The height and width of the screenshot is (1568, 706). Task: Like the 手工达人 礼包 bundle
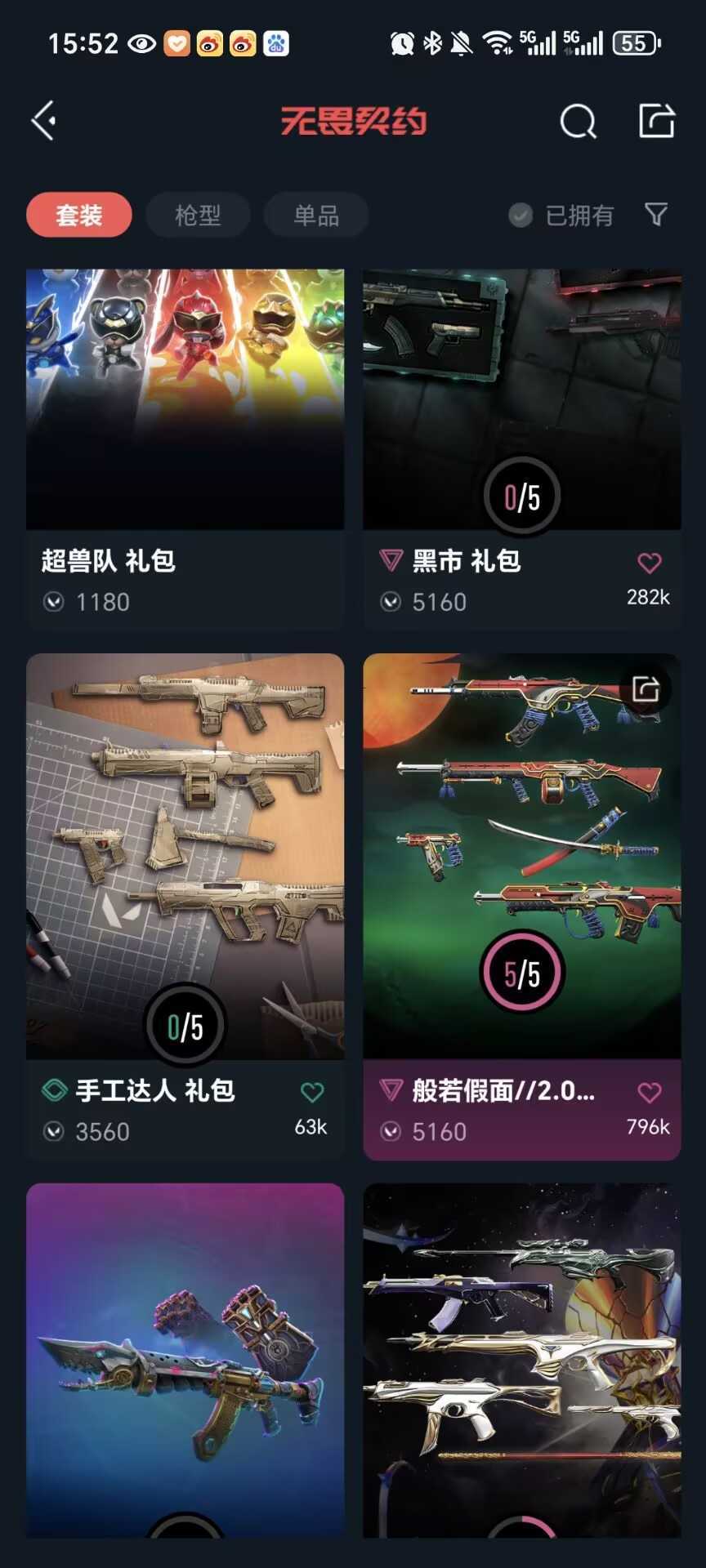(x=312, y=1092)
